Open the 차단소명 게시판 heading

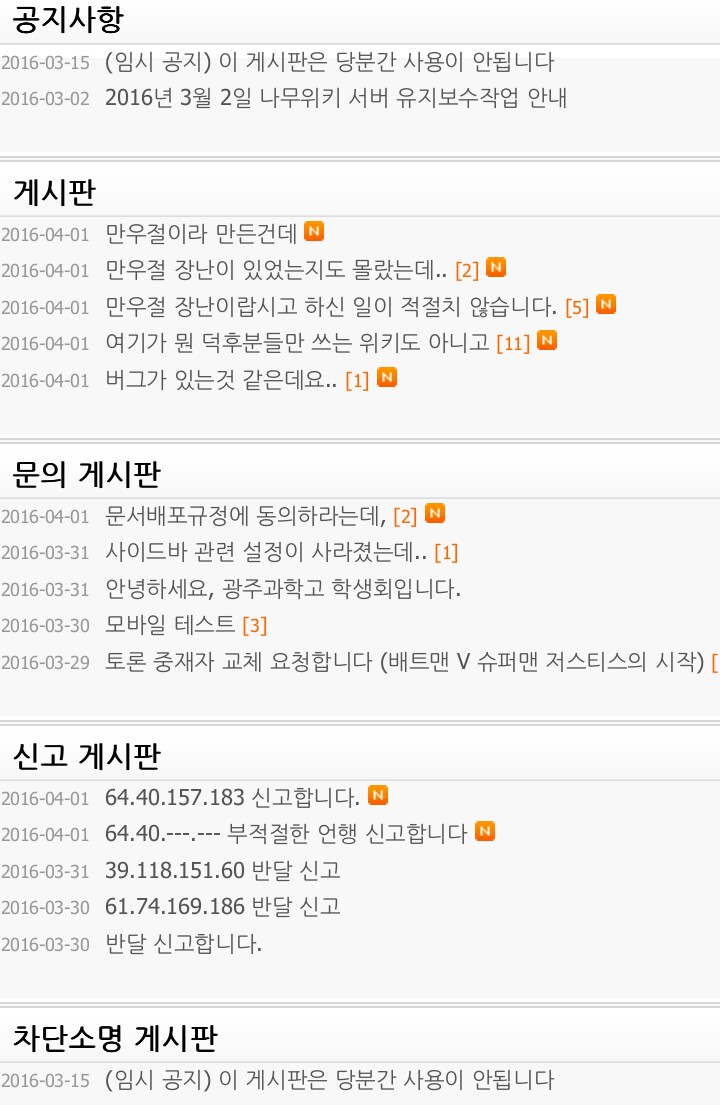[114, 1038]
